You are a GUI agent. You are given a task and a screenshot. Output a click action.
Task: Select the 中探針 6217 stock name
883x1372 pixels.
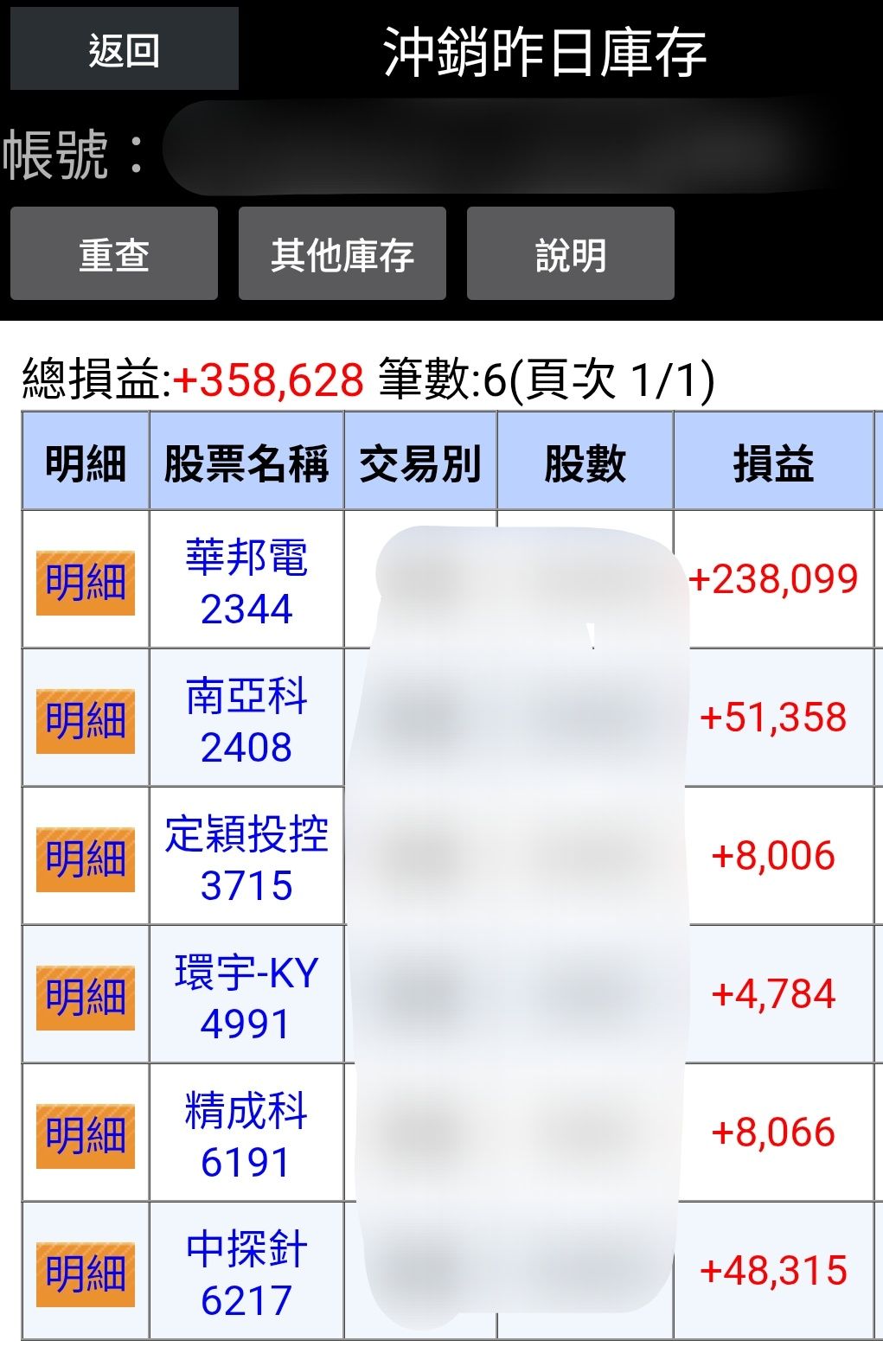pyautogui.click(x=246, y=1269)
